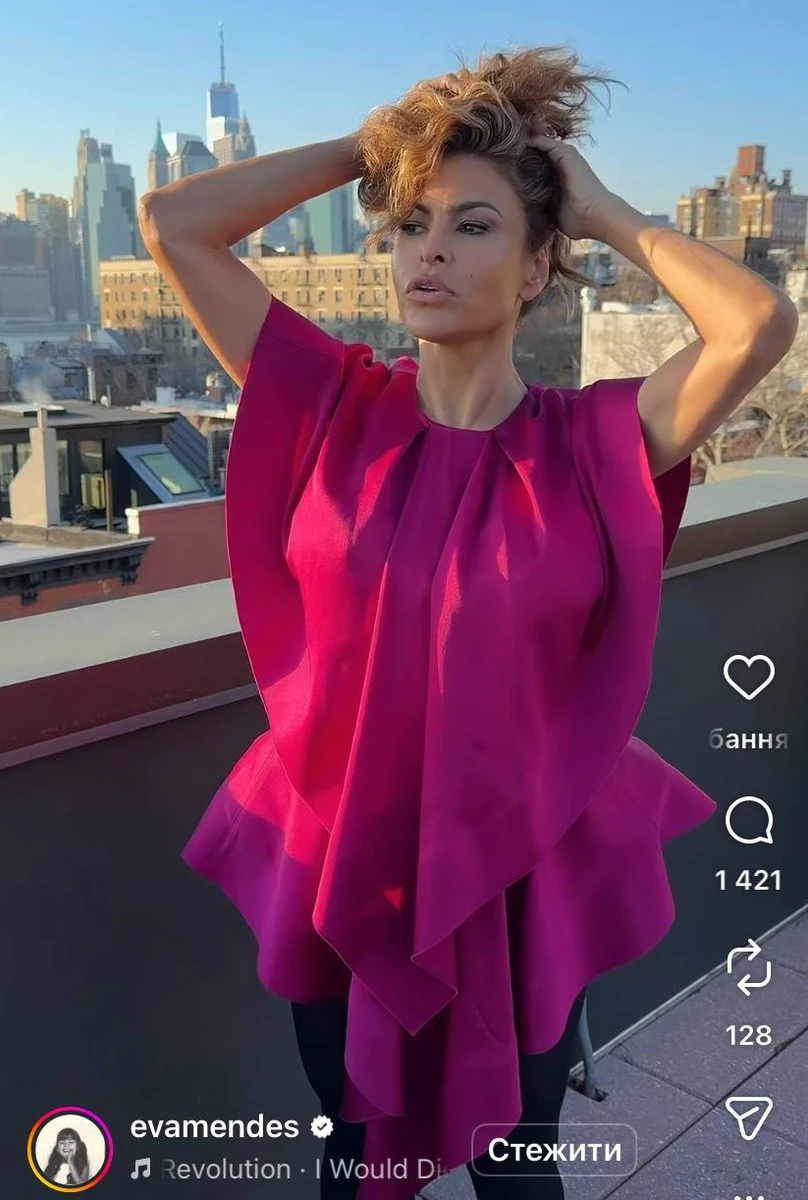The width and height of the screenshot is (808, 1200).
Task: Open the comments on this reel
Action: coord(749,821)
